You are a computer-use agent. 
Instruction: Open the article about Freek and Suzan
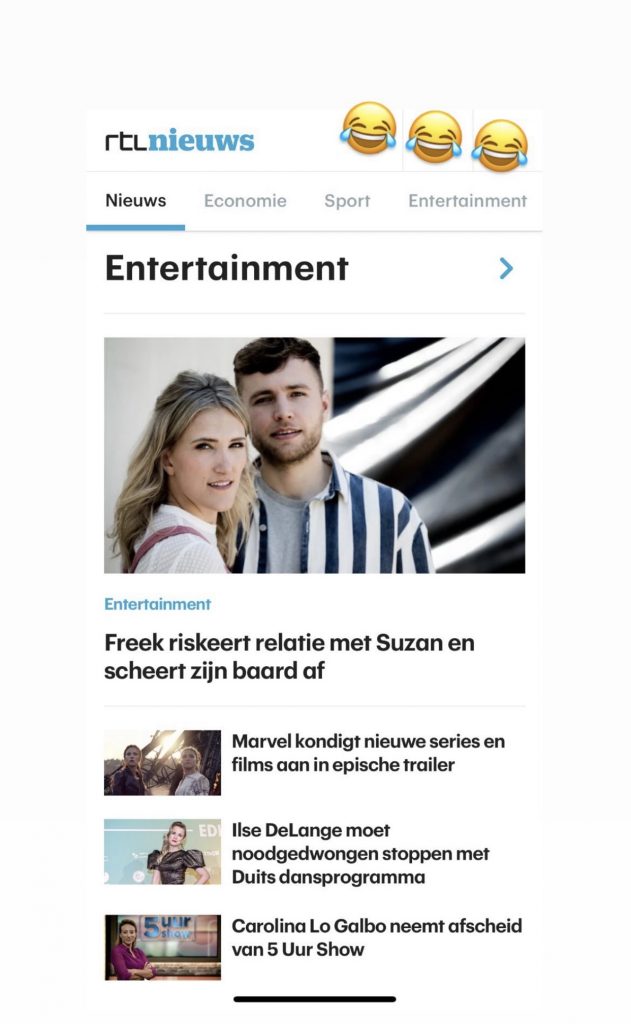[x=289, y=656]
